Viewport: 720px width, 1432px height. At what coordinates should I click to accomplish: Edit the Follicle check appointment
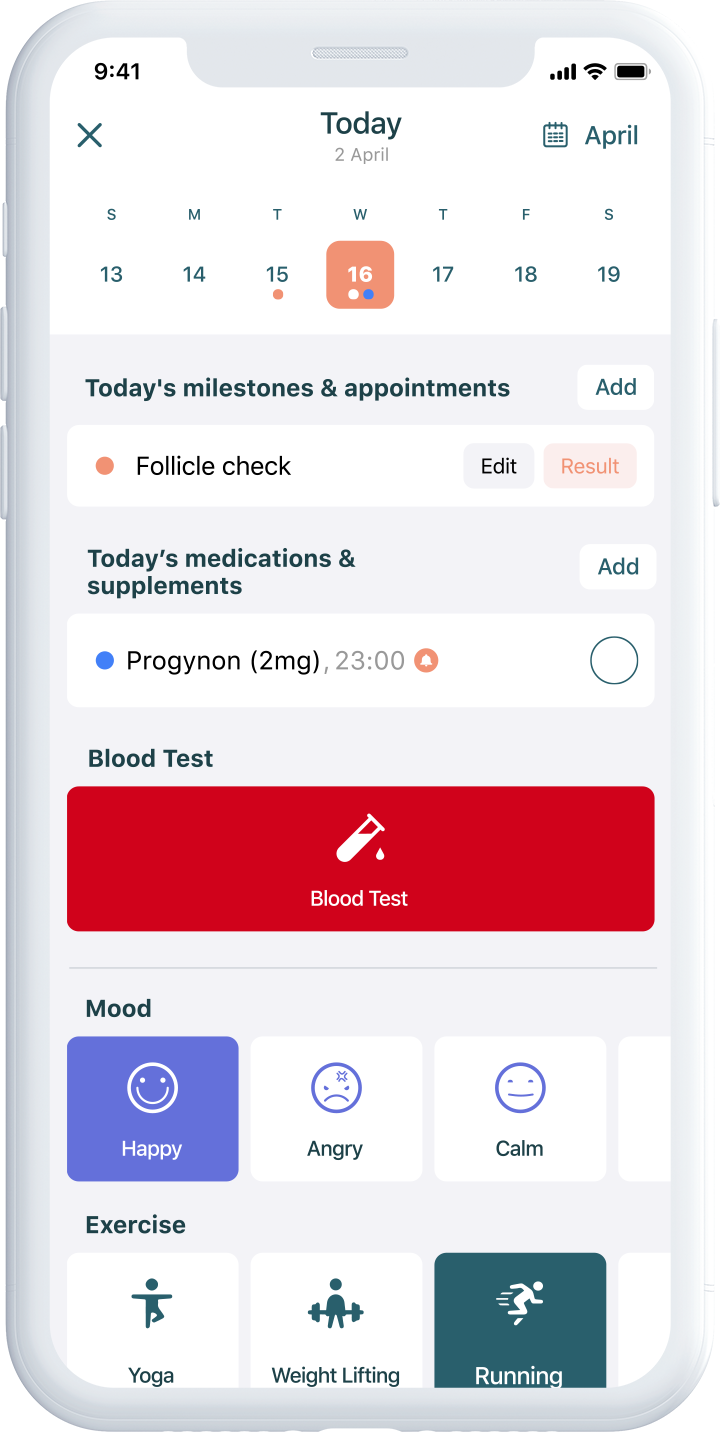click(499, 466)
